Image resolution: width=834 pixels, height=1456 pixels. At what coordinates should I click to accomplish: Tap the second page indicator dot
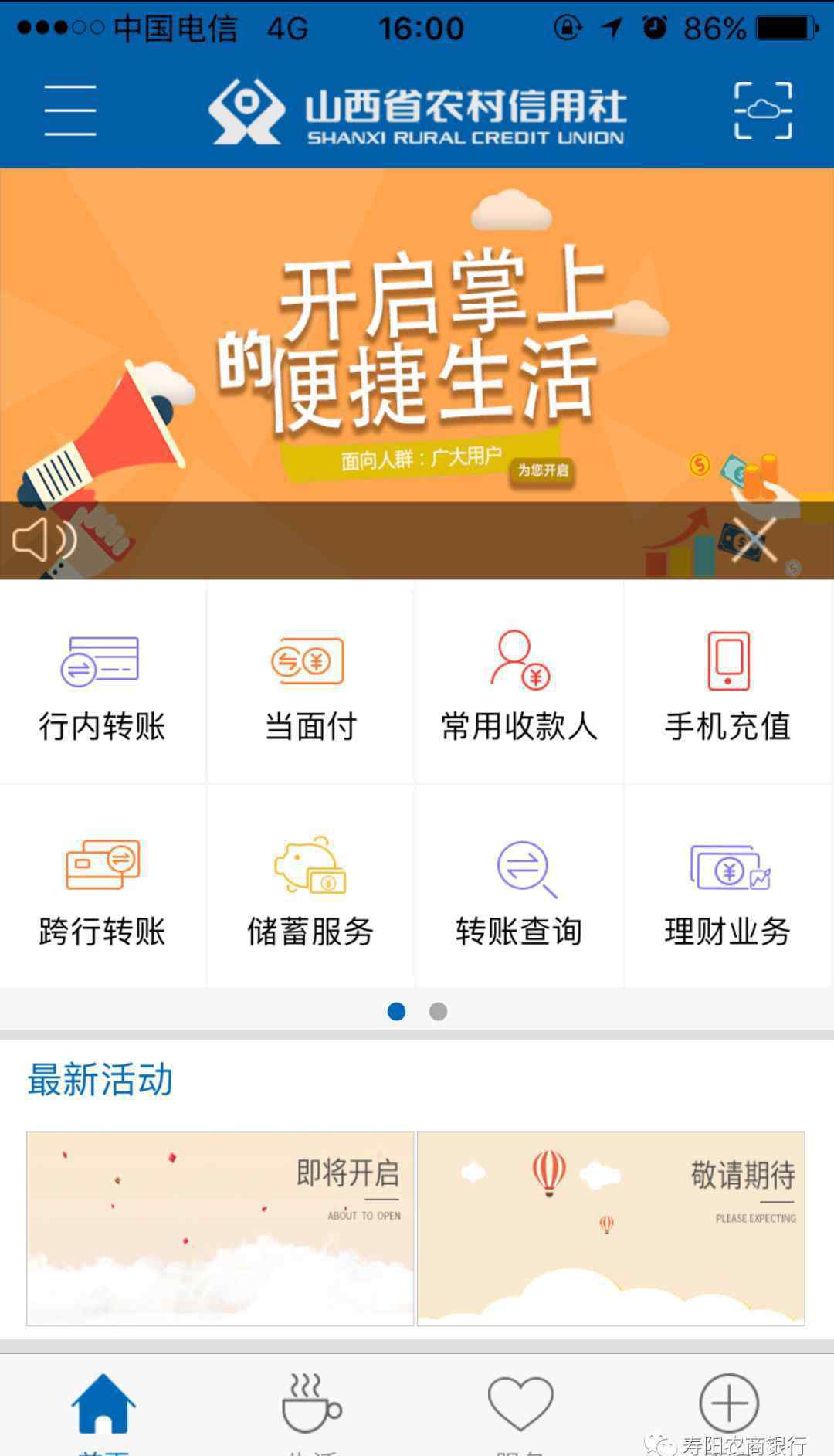point(438,1011)
